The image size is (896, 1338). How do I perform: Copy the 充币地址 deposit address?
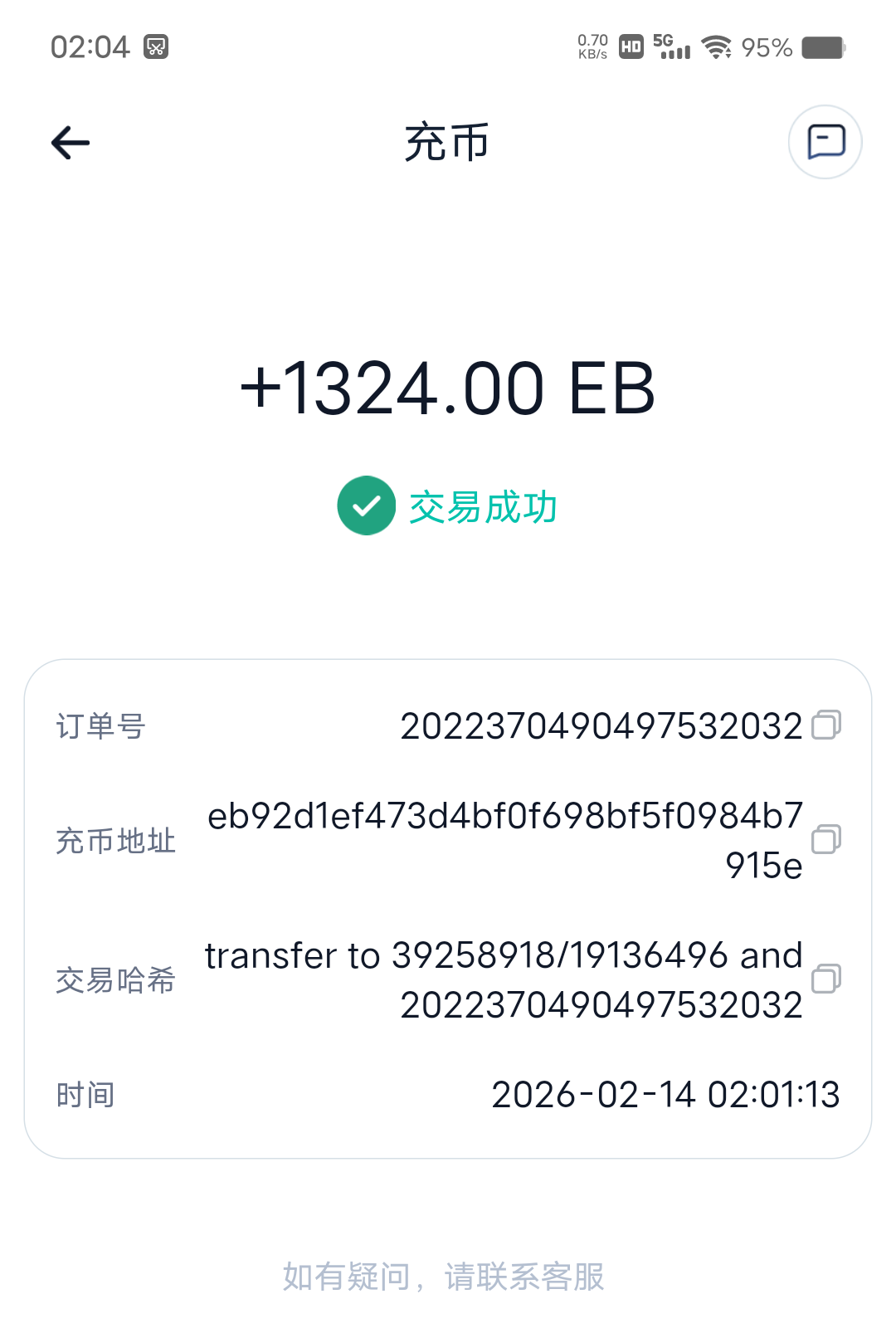[x=825, y=839]
